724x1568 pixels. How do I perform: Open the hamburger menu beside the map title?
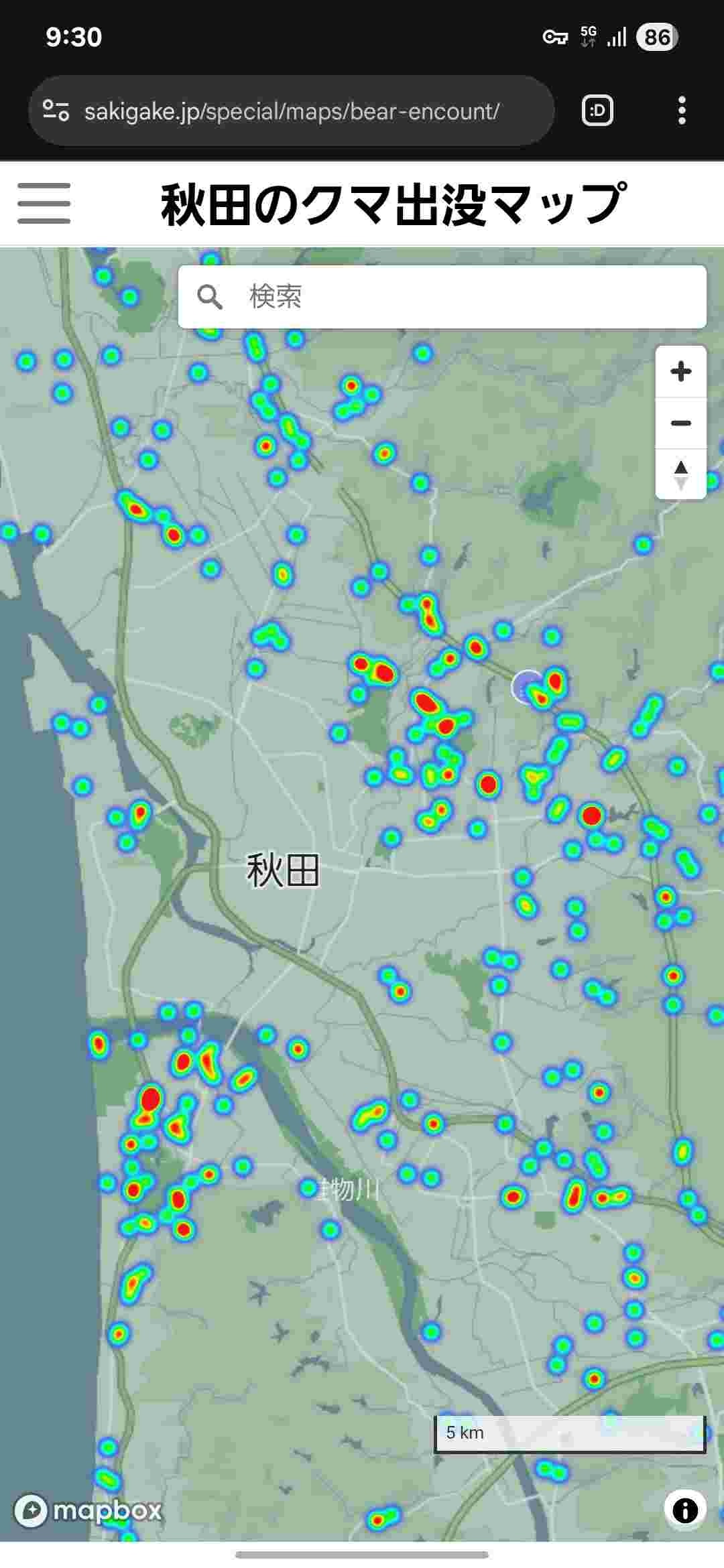[x=44, y=203]
